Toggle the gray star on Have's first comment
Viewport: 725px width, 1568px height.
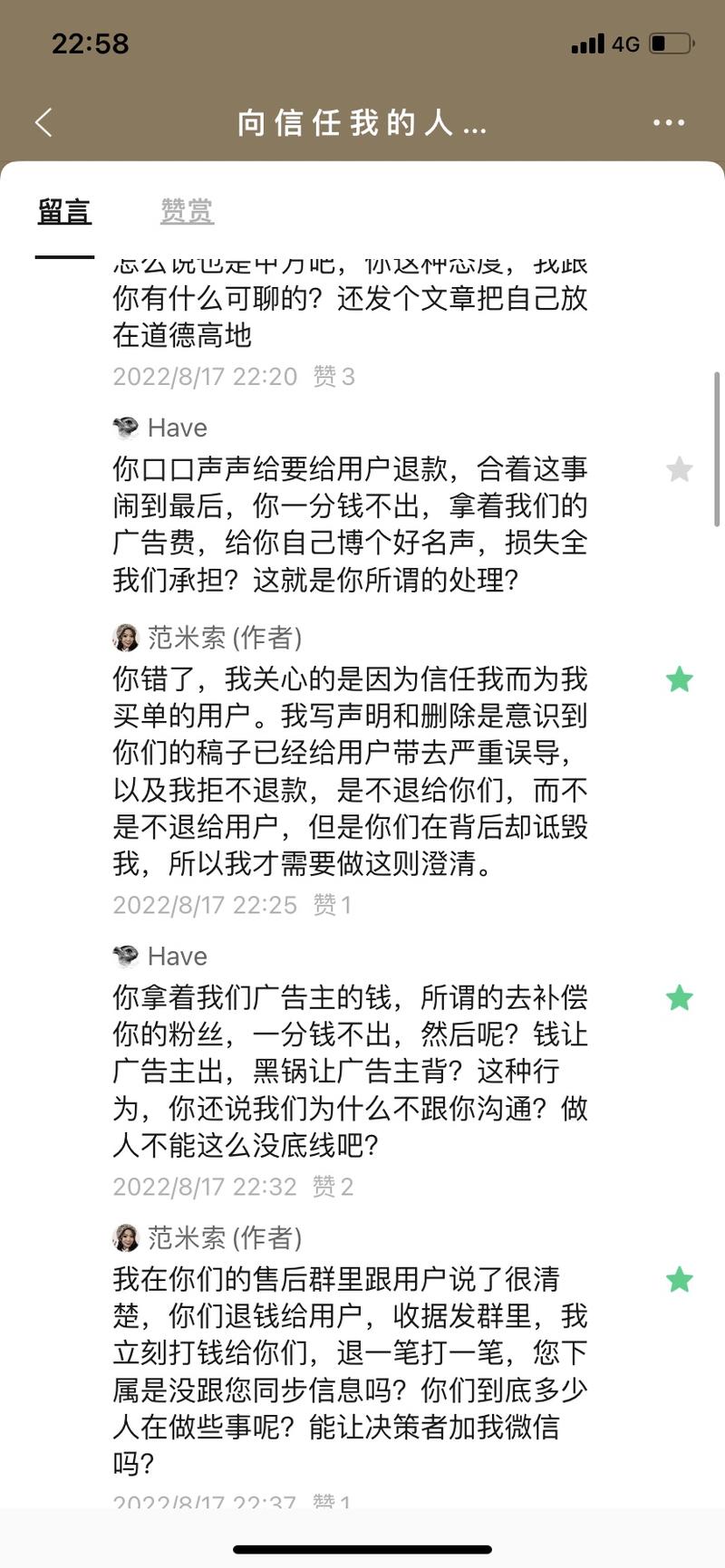point(680,469)
